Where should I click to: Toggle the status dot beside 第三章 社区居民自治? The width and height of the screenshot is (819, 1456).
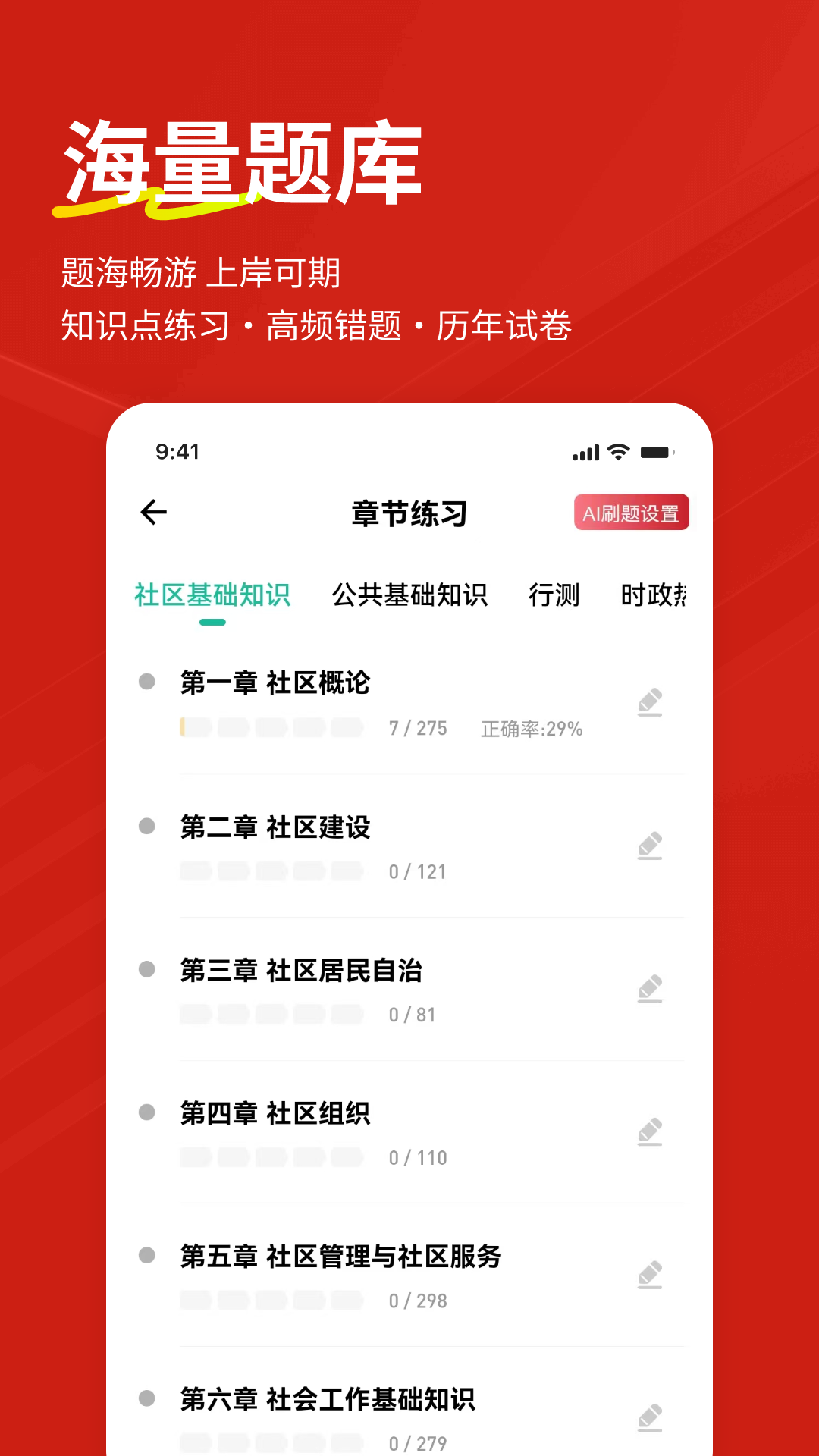point(145,969)
